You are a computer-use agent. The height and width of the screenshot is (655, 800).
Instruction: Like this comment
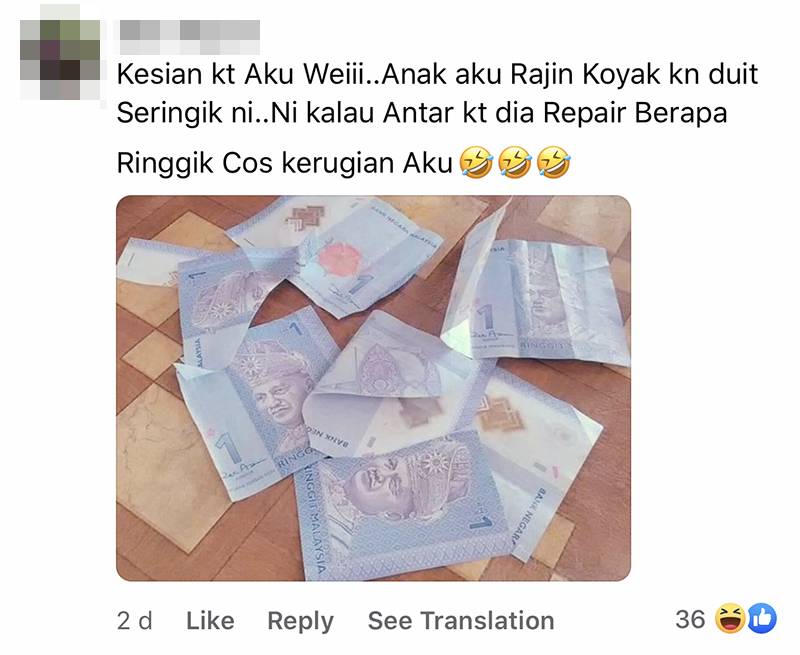point(210,620)
